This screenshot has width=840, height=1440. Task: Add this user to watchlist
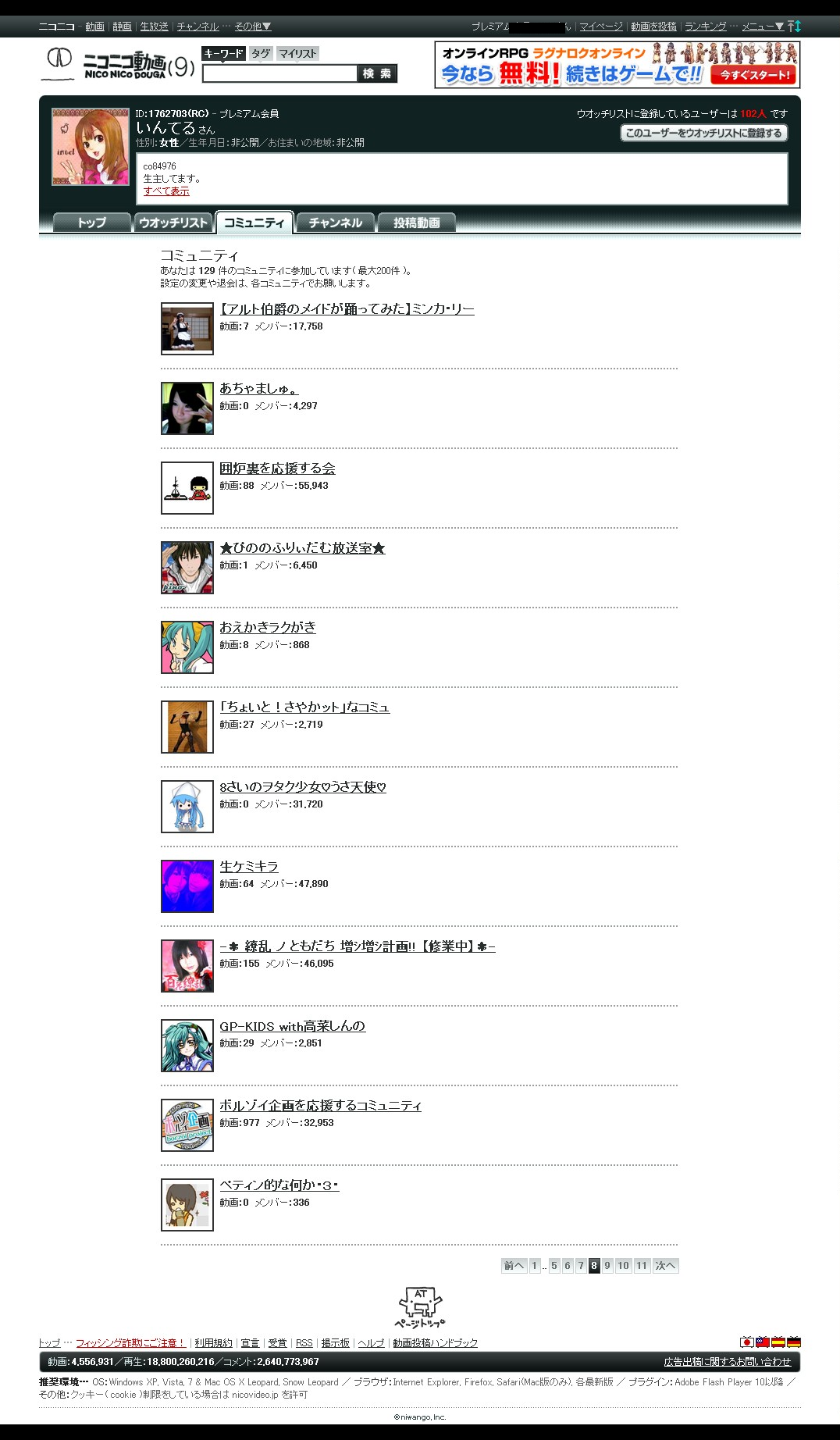(703, 133)
